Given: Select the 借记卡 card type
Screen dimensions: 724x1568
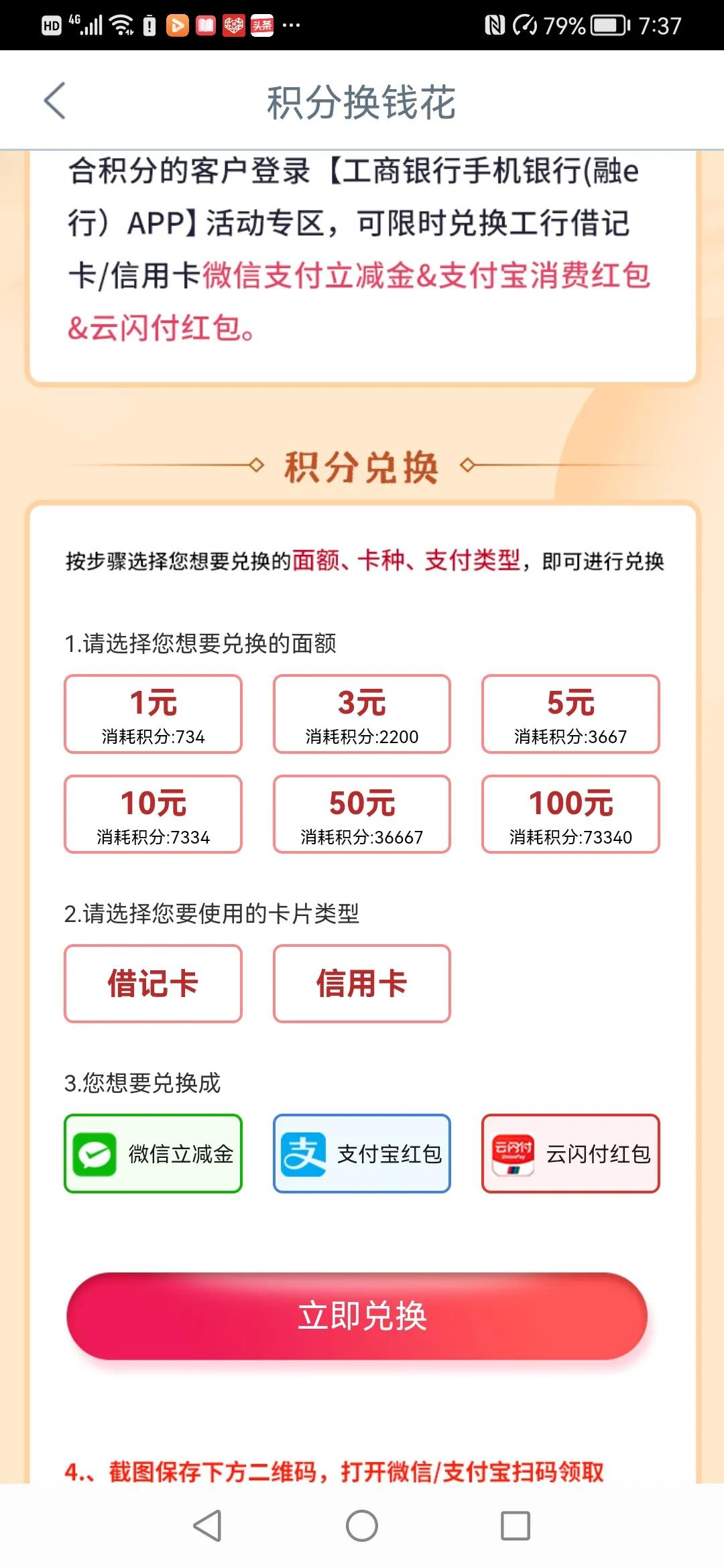Looking at the screenshot, I should [x=153, y=984].
